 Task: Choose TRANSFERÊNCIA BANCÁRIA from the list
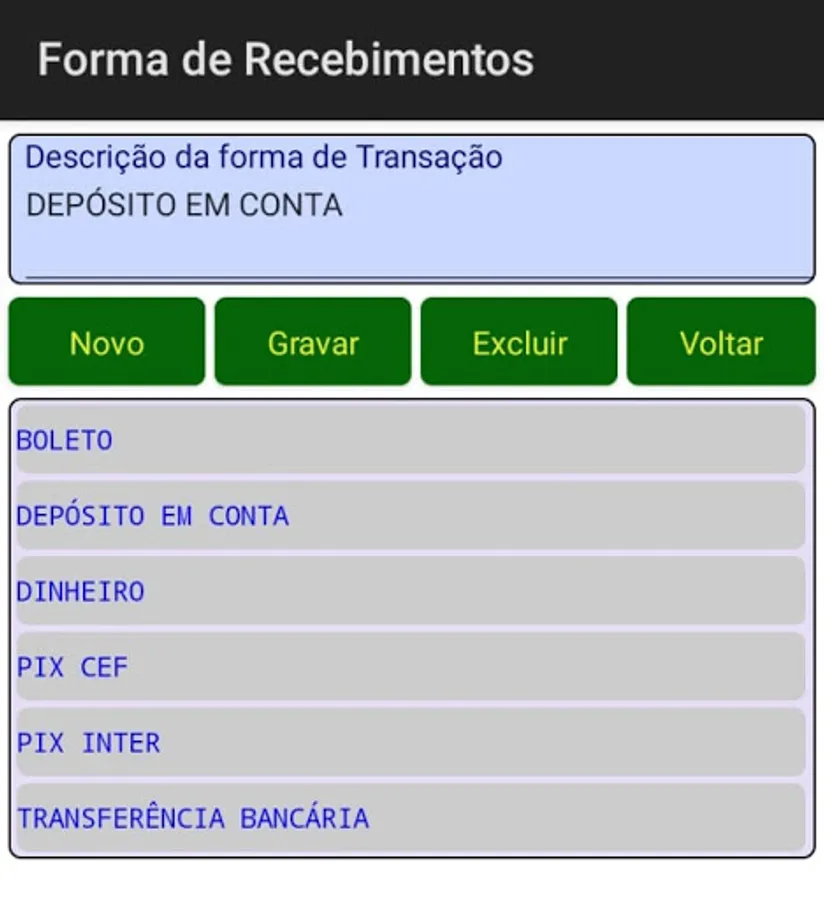tap(411, 818)
